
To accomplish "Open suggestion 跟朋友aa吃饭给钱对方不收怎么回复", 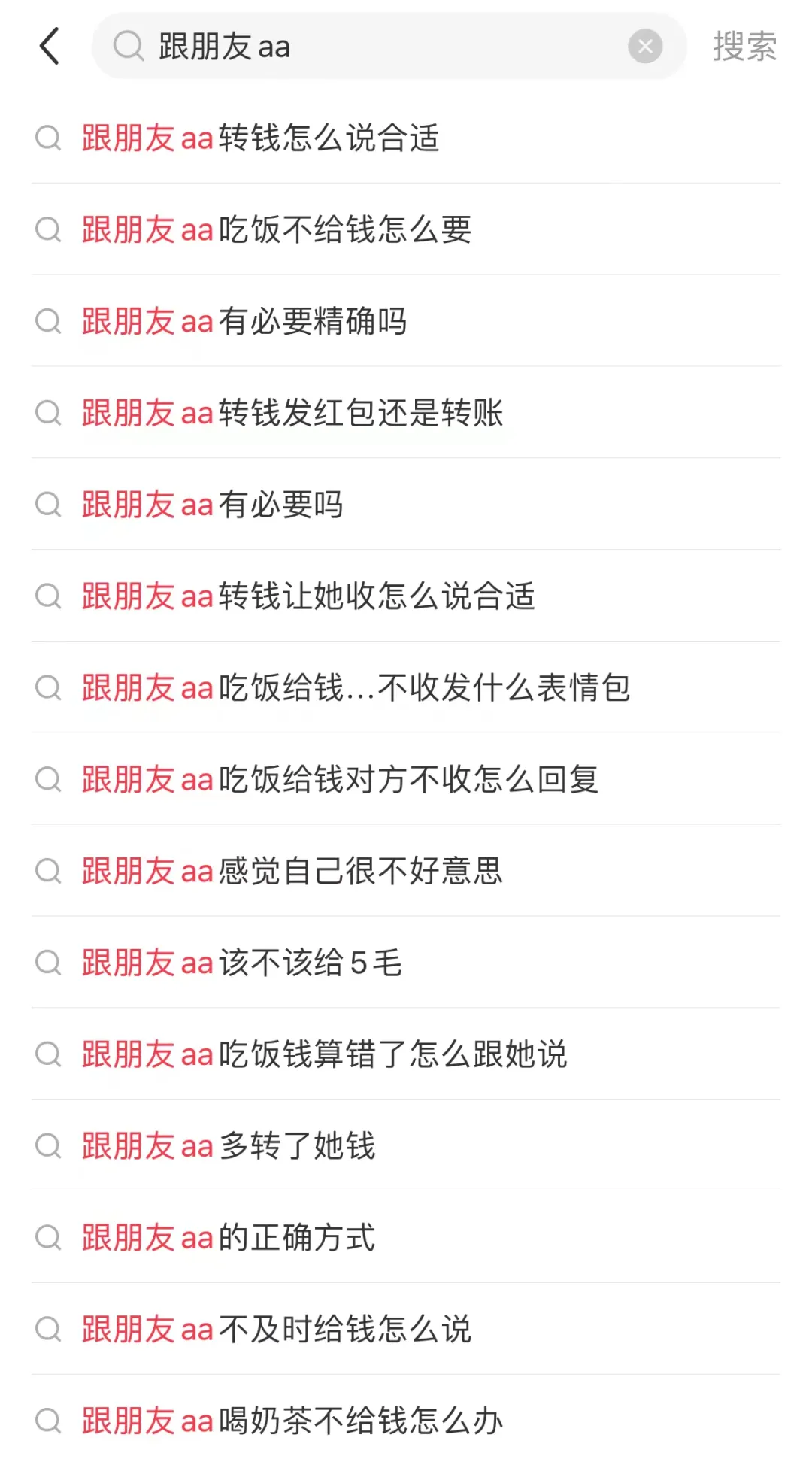I will coord(340,780).
